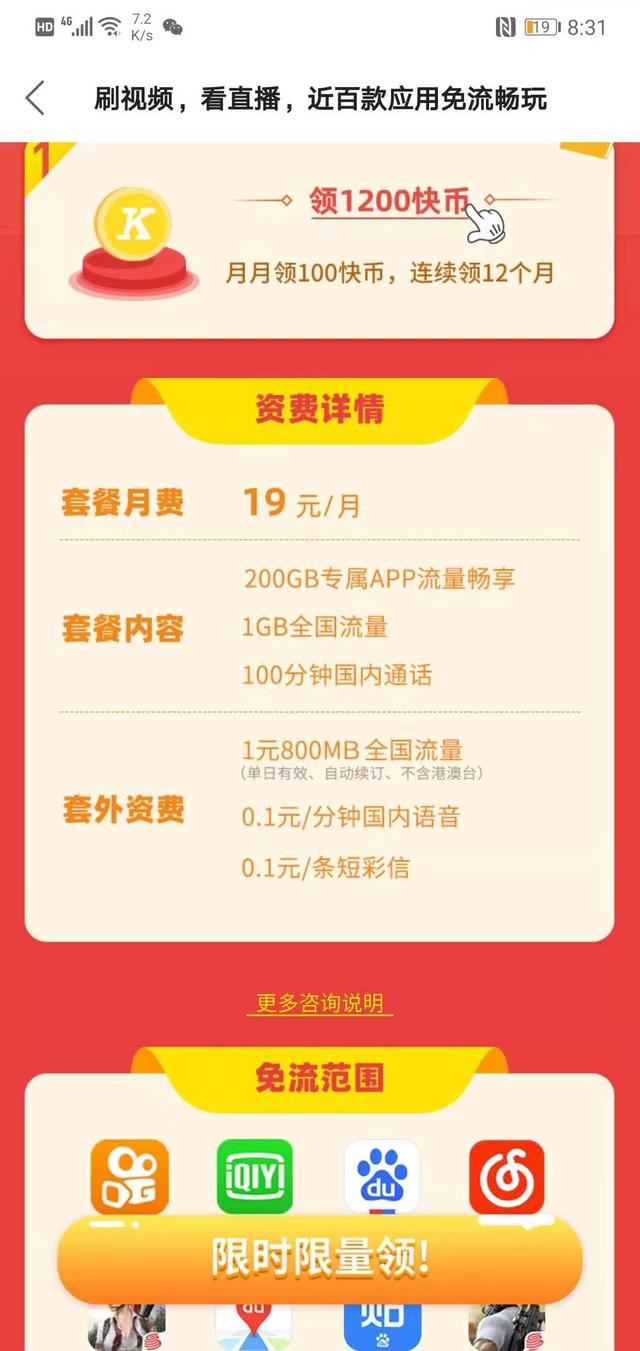Open the 更多咨询说明 link

coord(319,1004)
